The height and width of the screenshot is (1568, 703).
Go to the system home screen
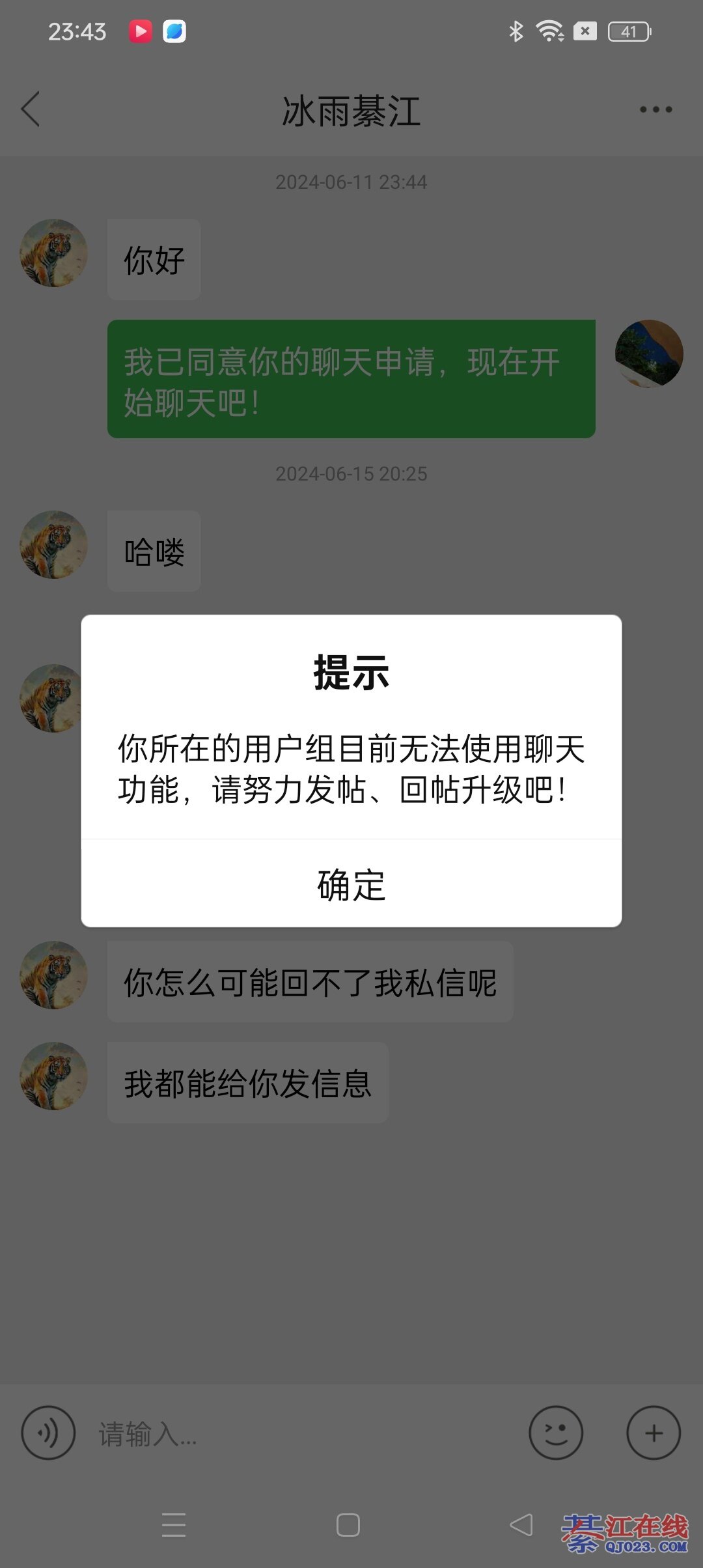pyautogui.click(x=348, y=1525)
